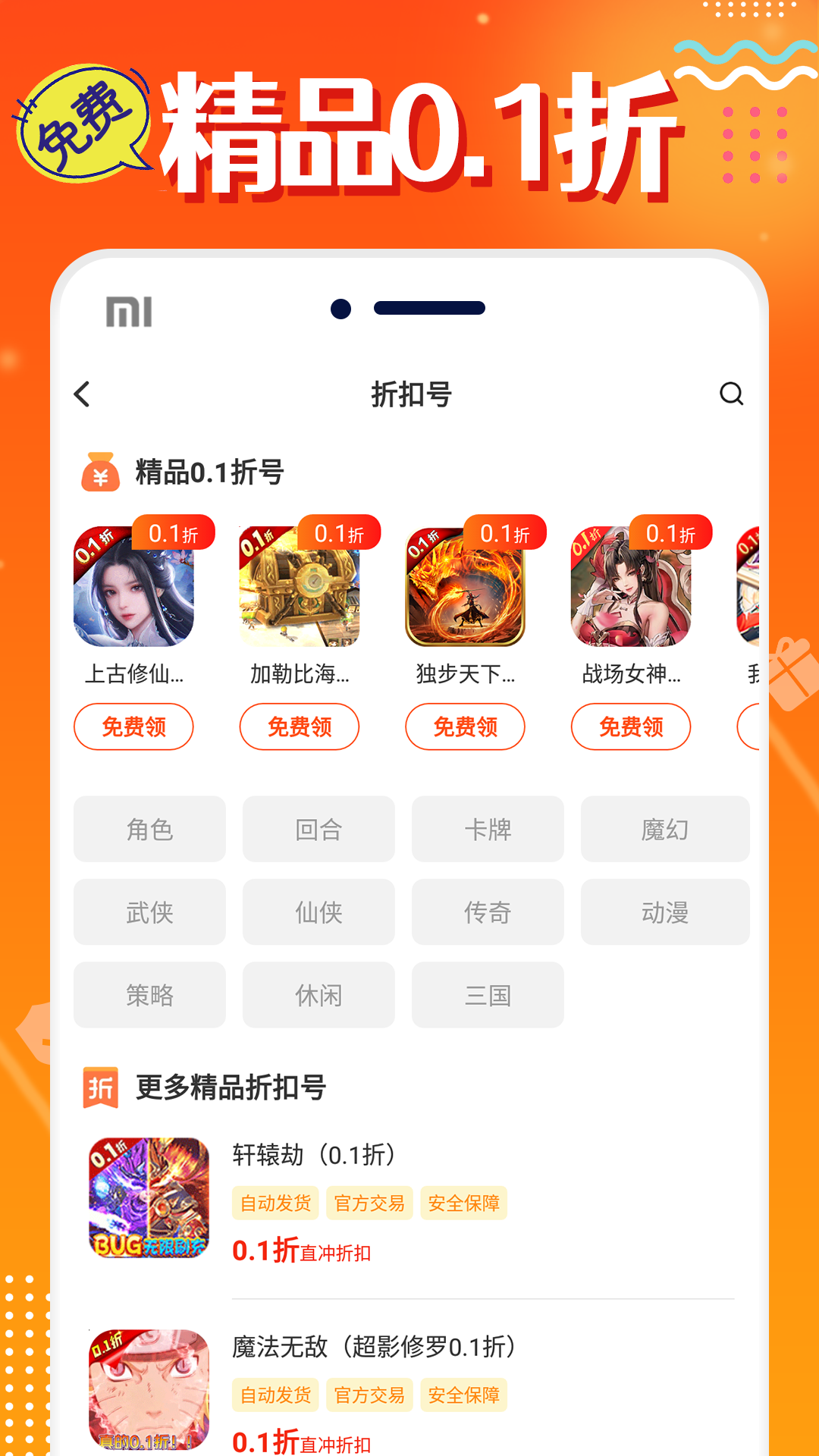Click the orange 折 icon beside 更多精品折扣号
The height and width of the screenshot is (1456, 819).
coord(101,1087)
